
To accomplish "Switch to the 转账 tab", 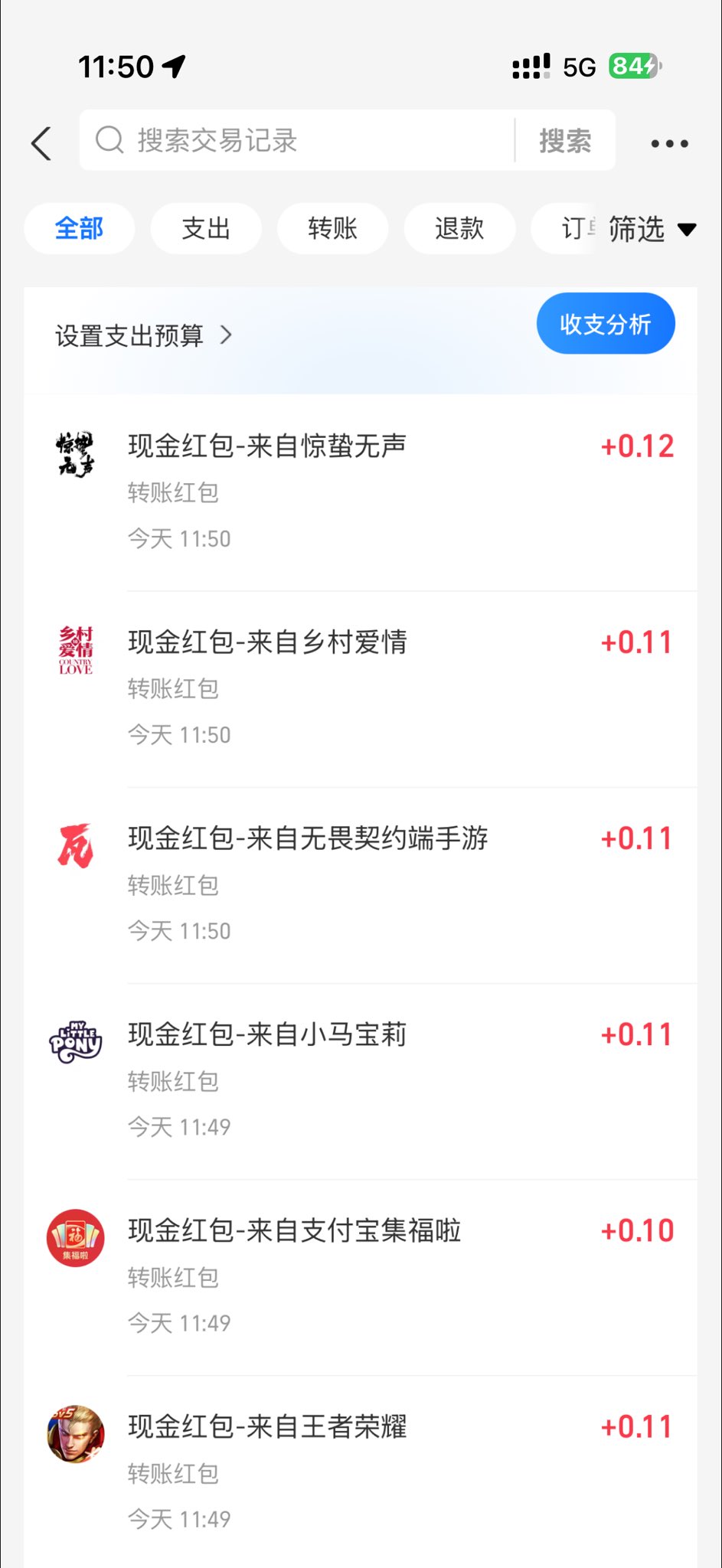I will tap(332, 228).
